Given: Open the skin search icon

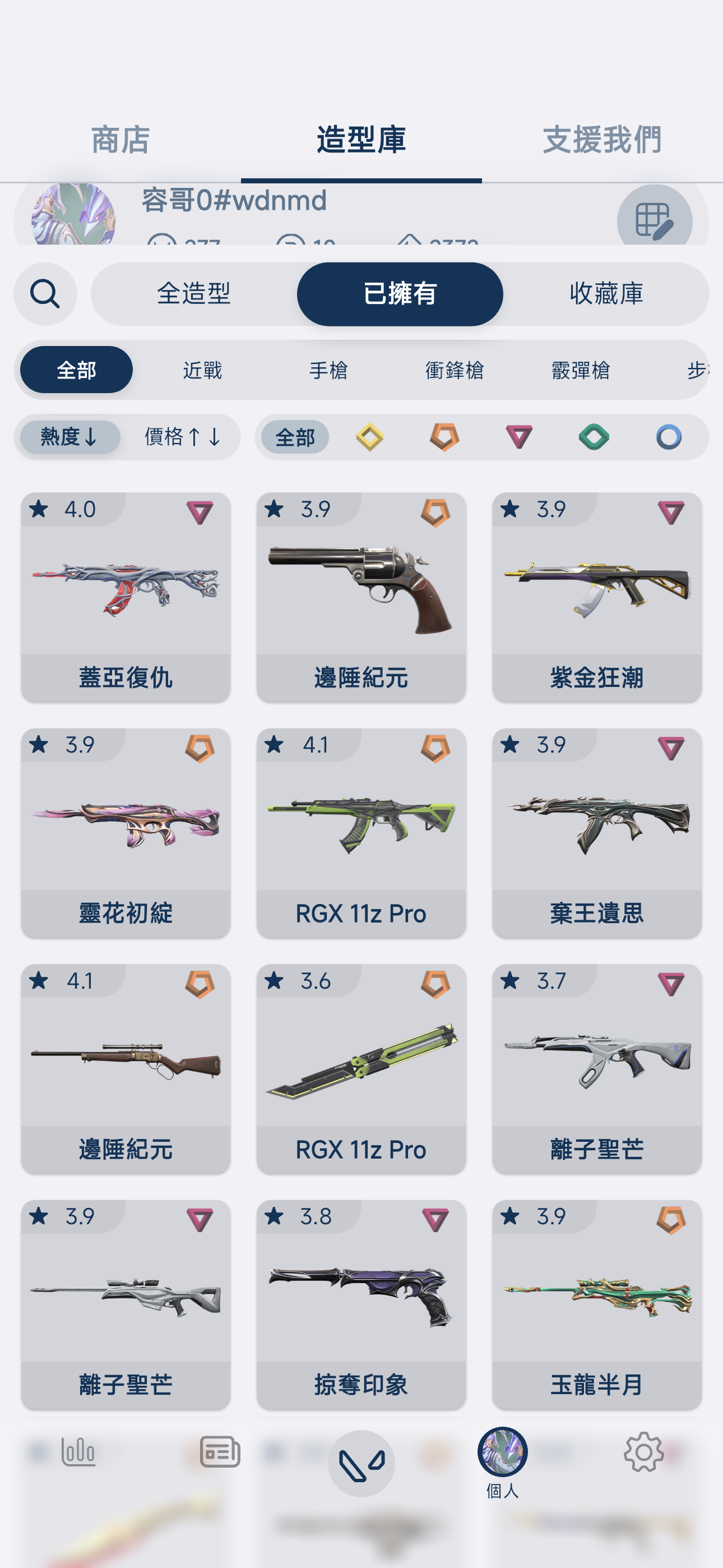Looking at the screenshot, I should (x=45, y=294).
